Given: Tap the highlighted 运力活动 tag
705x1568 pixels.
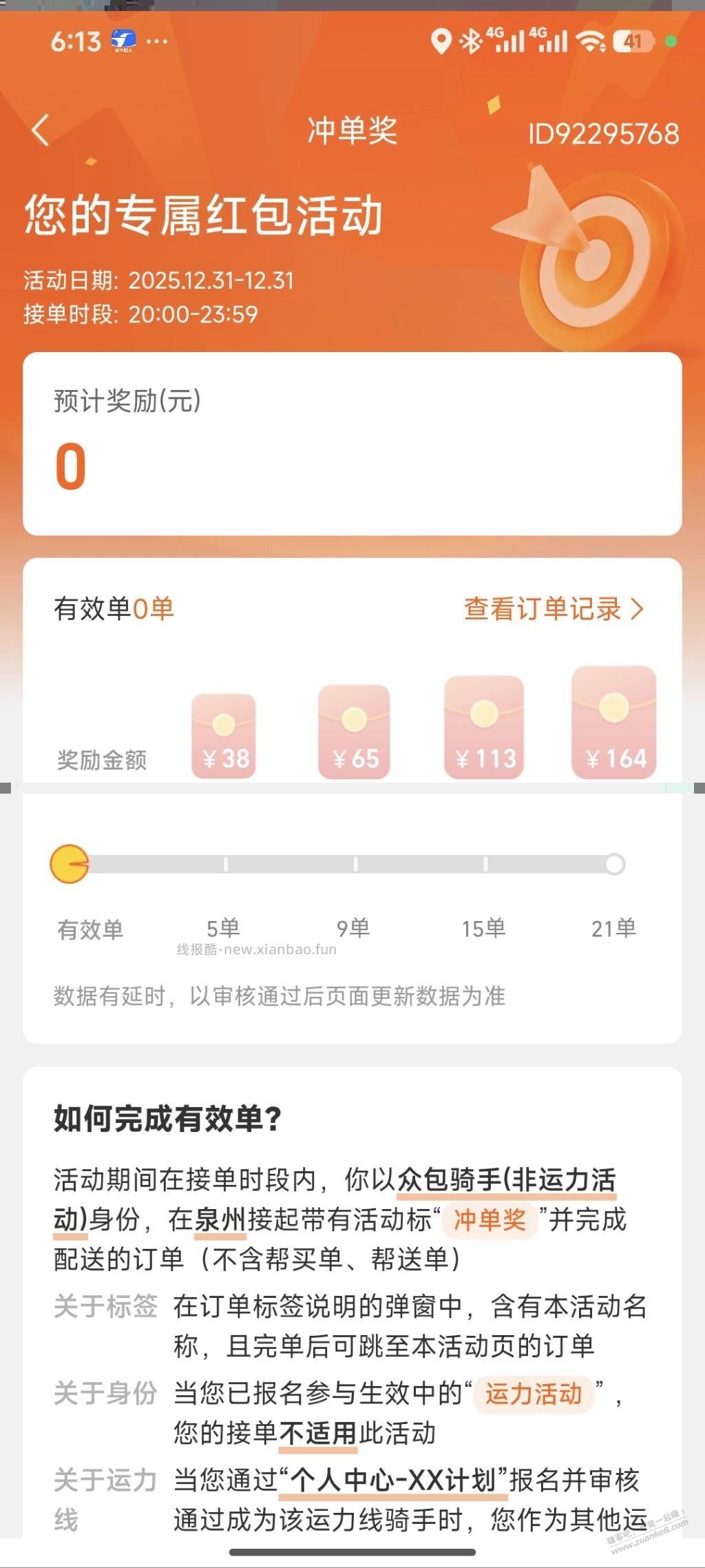Looking at the screenshot, I should (x=535, y=1394).
